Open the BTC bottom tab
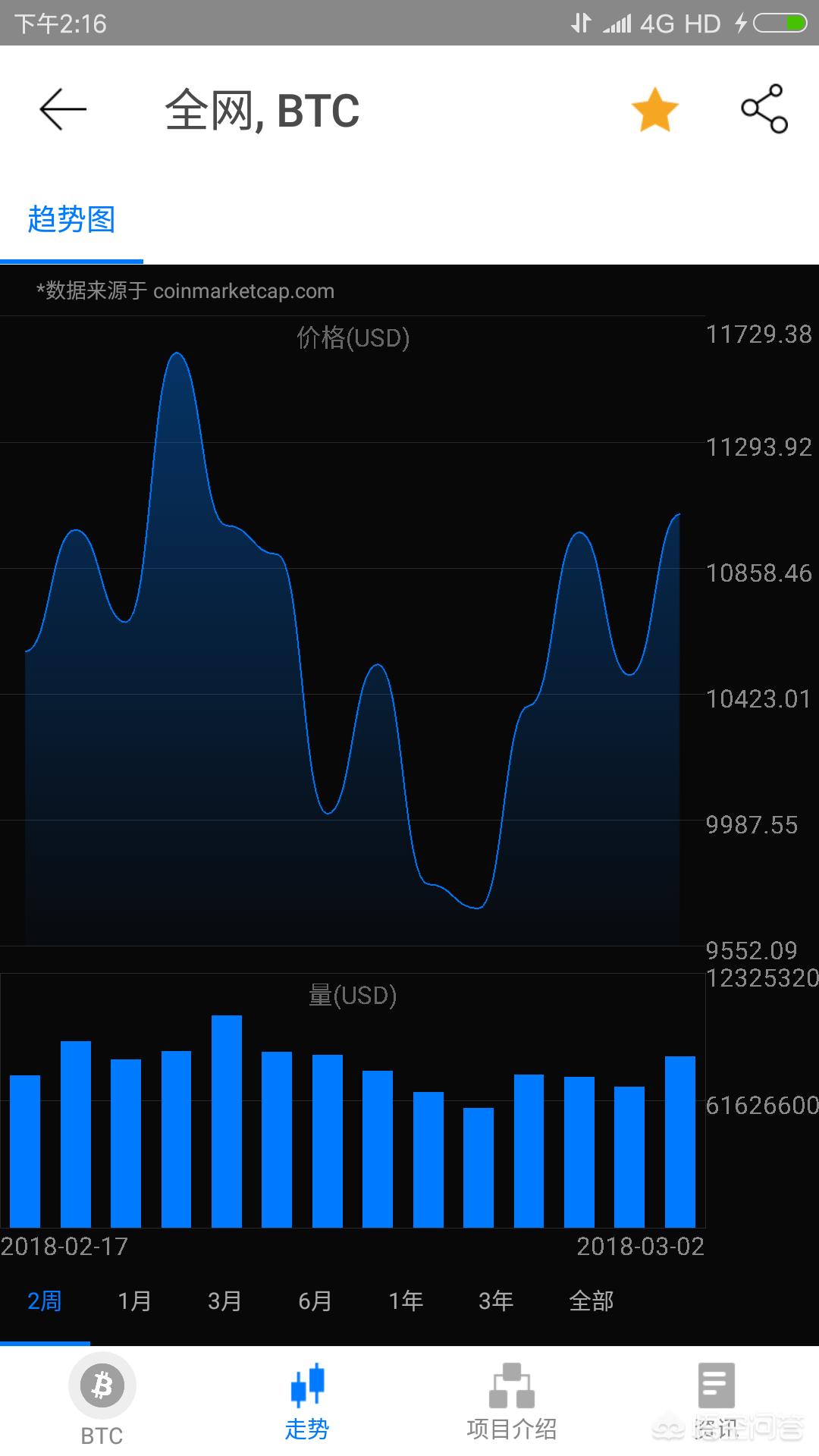The image size is (819, 1456). [x=102, y=1400]
